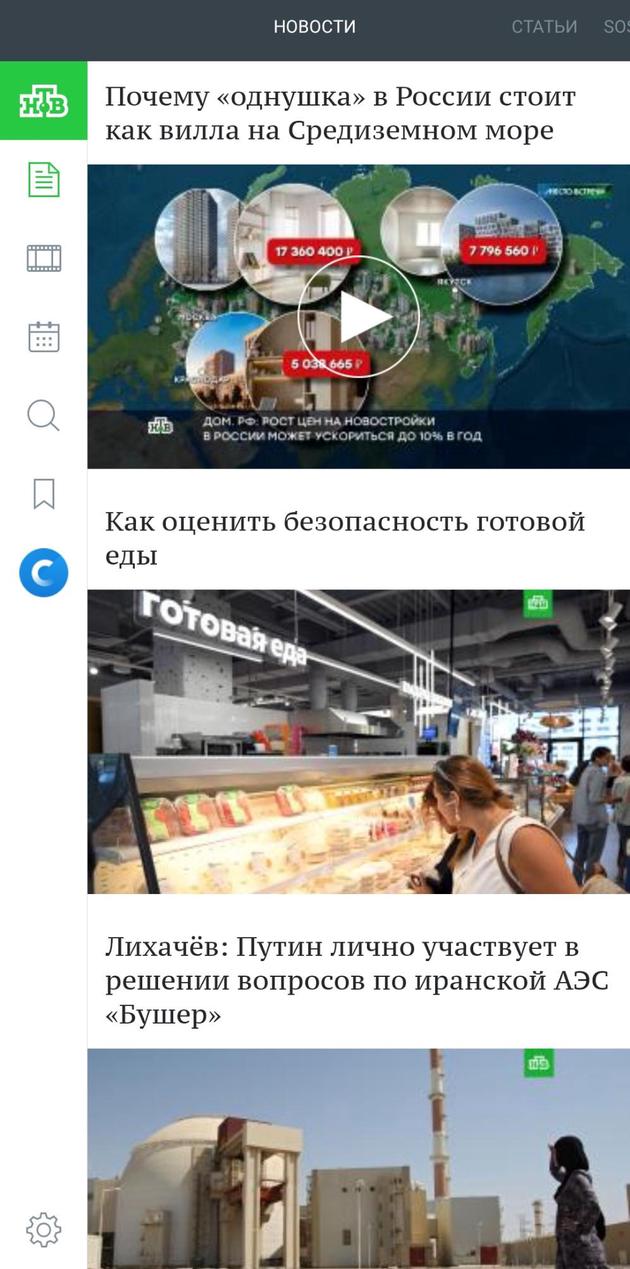630x1269 pixels.
Task: Open search via magnifier icon
Action: [43, 415]
